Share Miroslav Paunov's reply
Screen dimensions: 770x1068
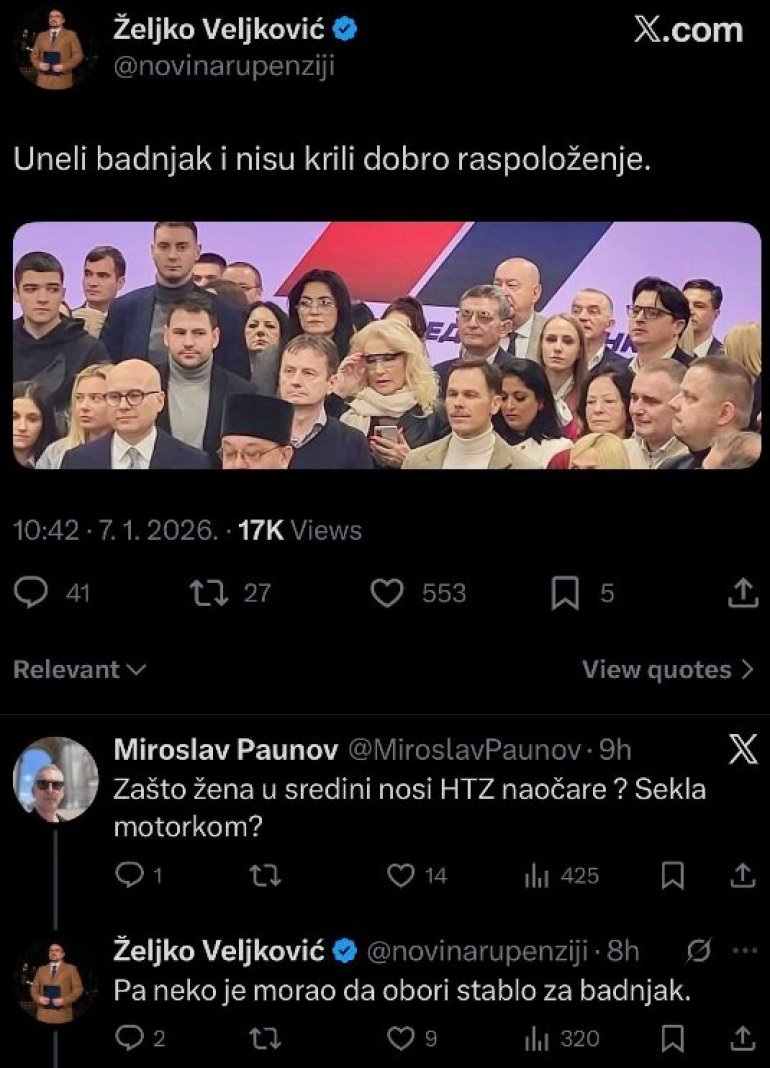[x=741, y=876]
